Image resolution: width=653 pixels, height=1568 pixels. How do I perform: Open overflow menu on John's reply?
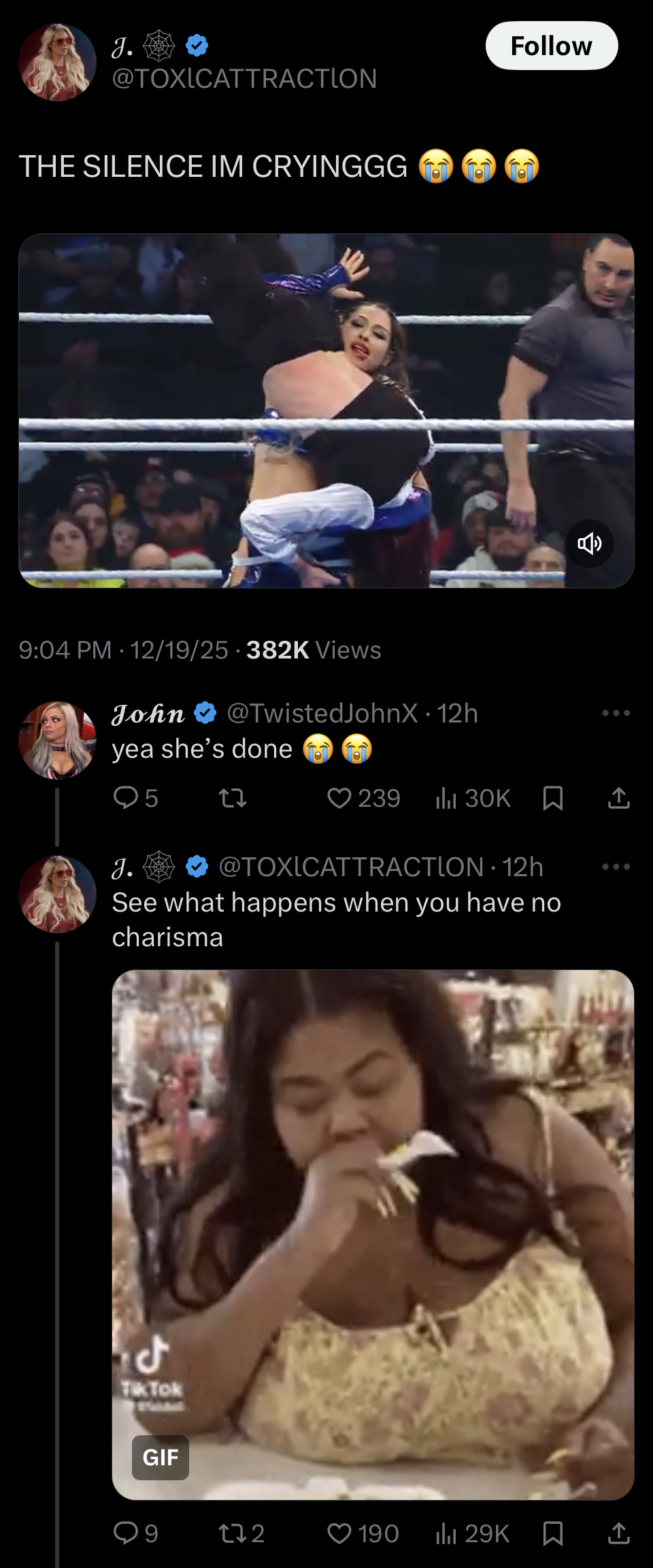pyautogui.click(x=616, y=713)
